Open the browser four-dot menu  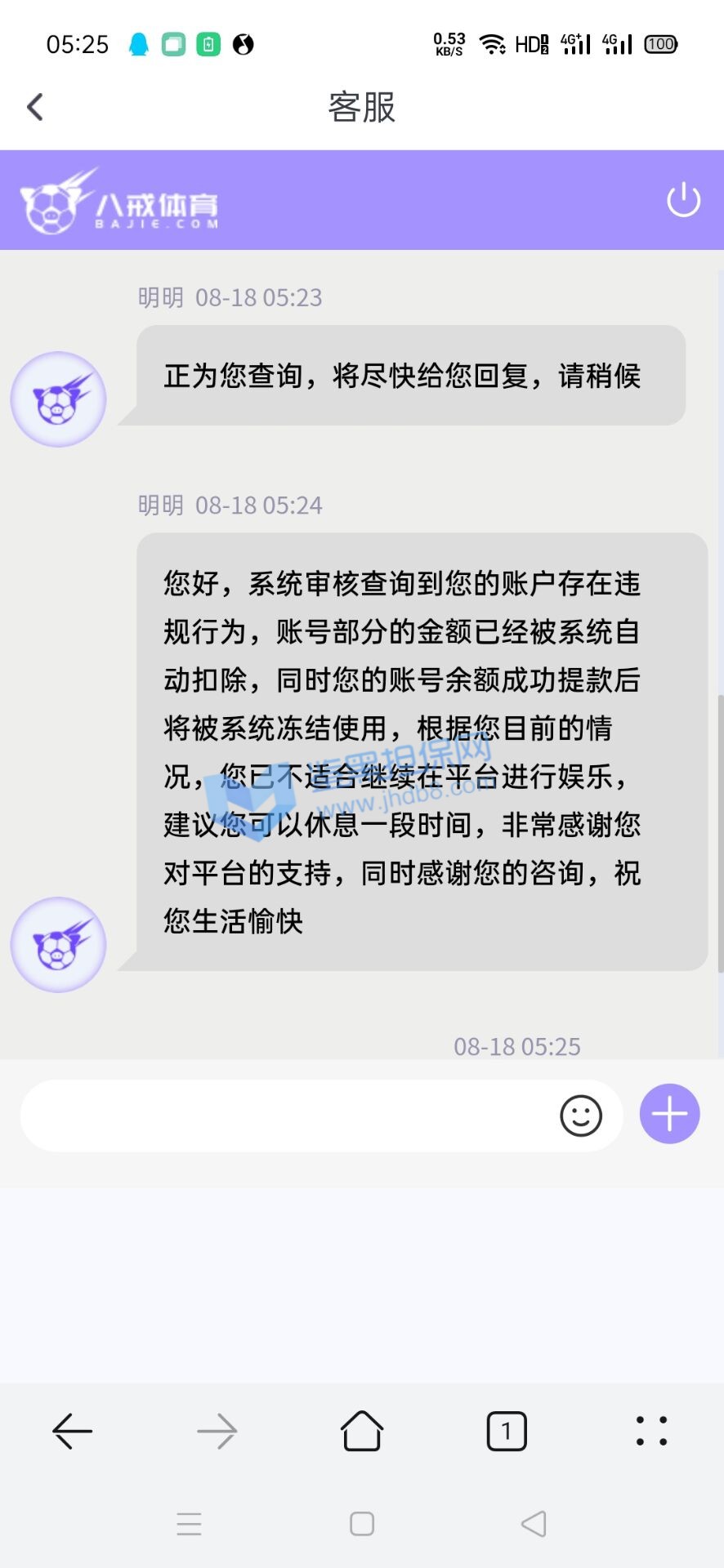pos(651,1431)
